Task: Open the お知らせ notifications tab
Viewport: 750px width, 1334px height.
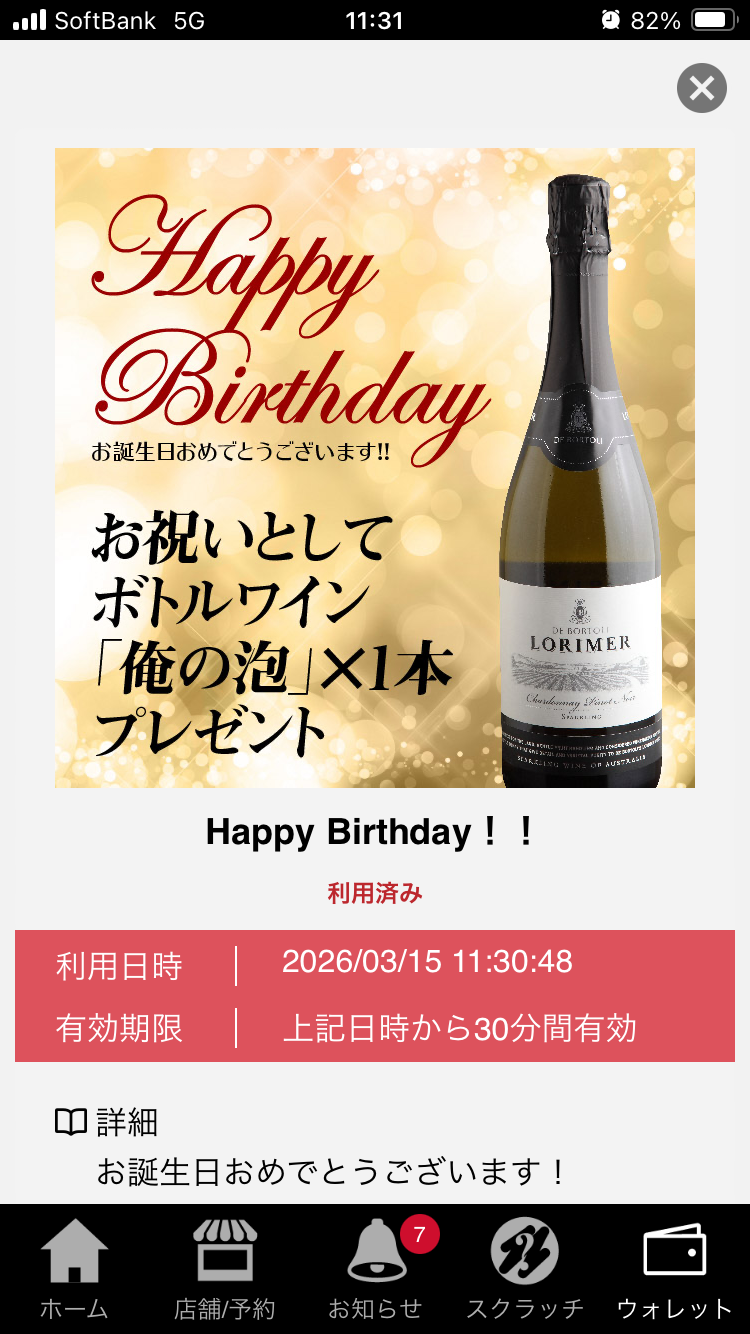Action: point(376,1268)
